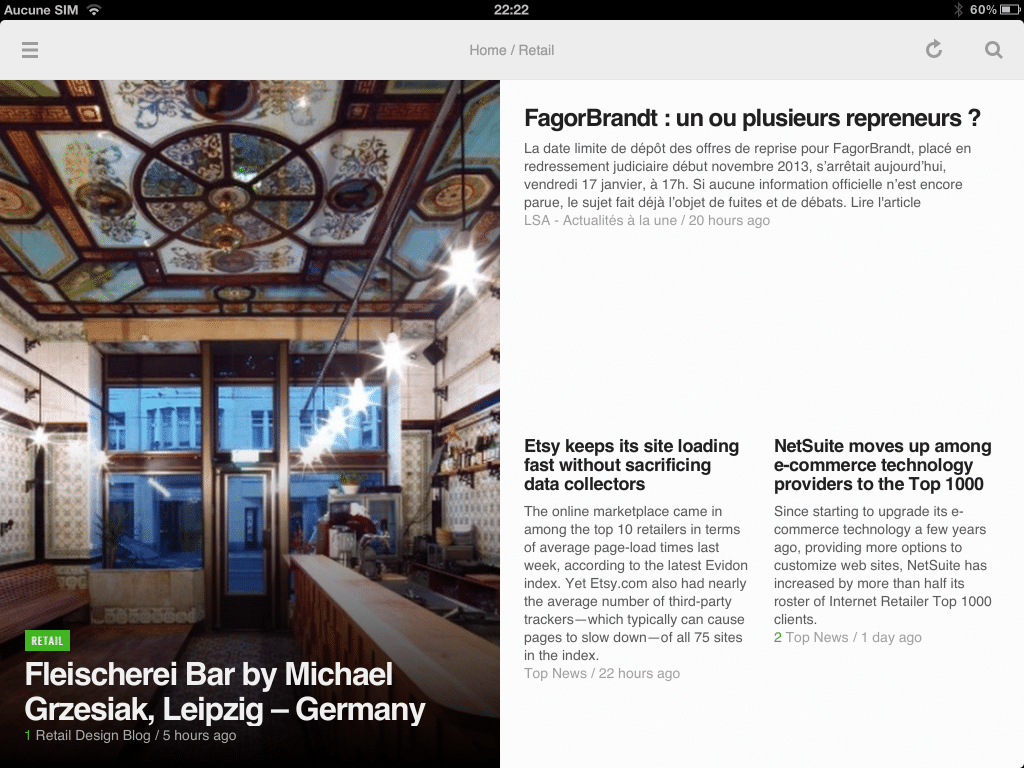Open the search magnifier
The height and width of the screenshot is (768, 1024).
tap(993, 49)
